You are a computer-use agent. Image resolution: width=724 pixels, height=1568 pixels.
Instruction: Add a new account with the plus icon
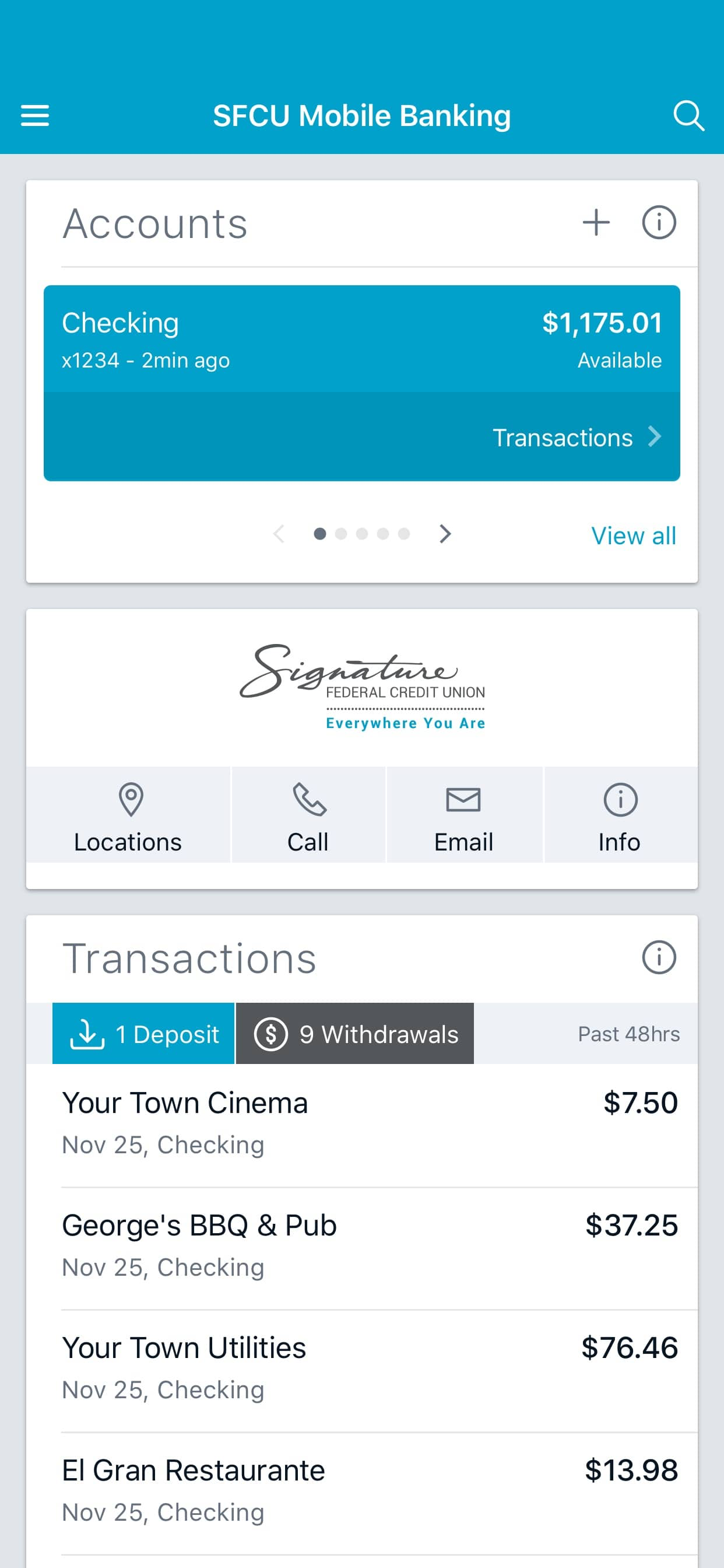pyautogui.click(x=597, y=223)
